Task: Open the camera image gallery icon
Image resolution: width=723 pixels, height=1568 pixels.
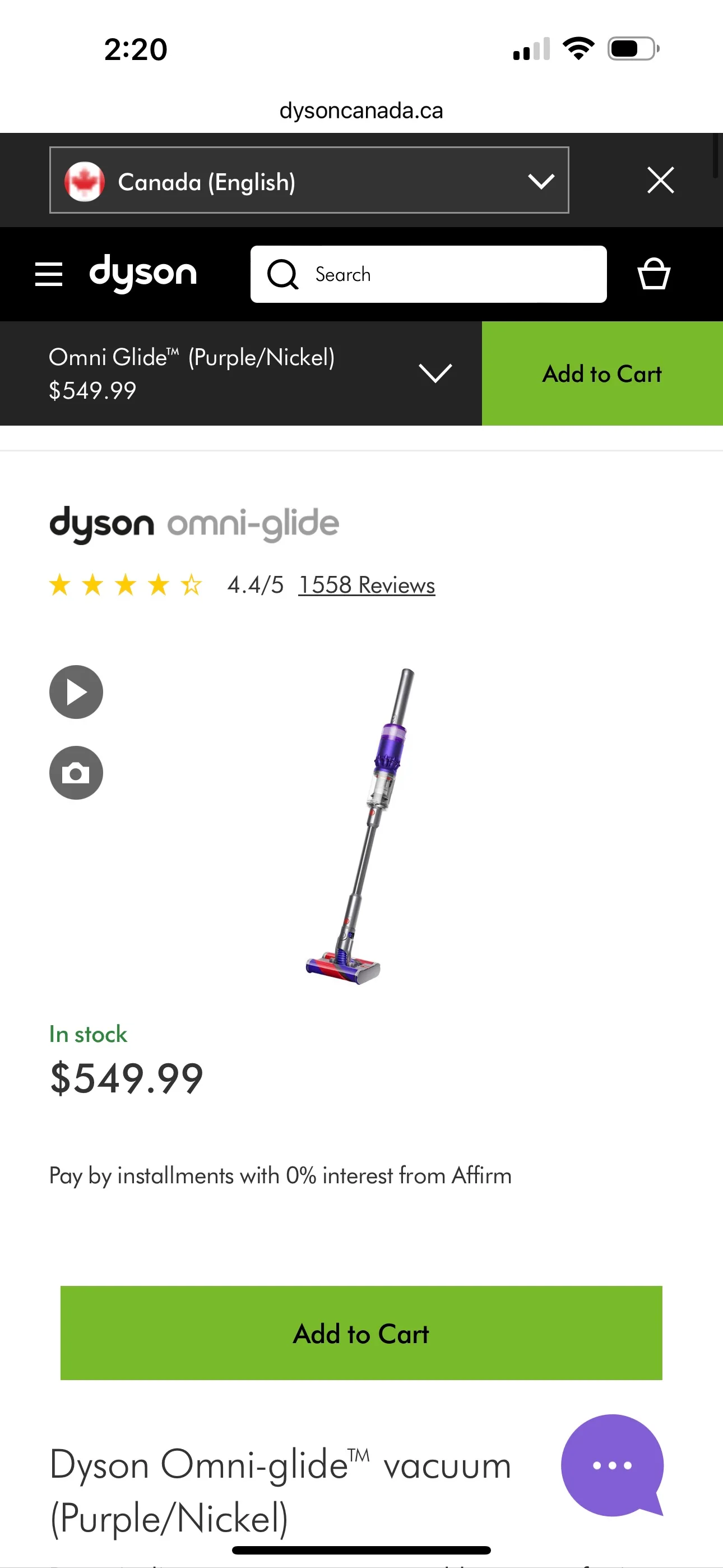Action: click(x=76, y=772)
